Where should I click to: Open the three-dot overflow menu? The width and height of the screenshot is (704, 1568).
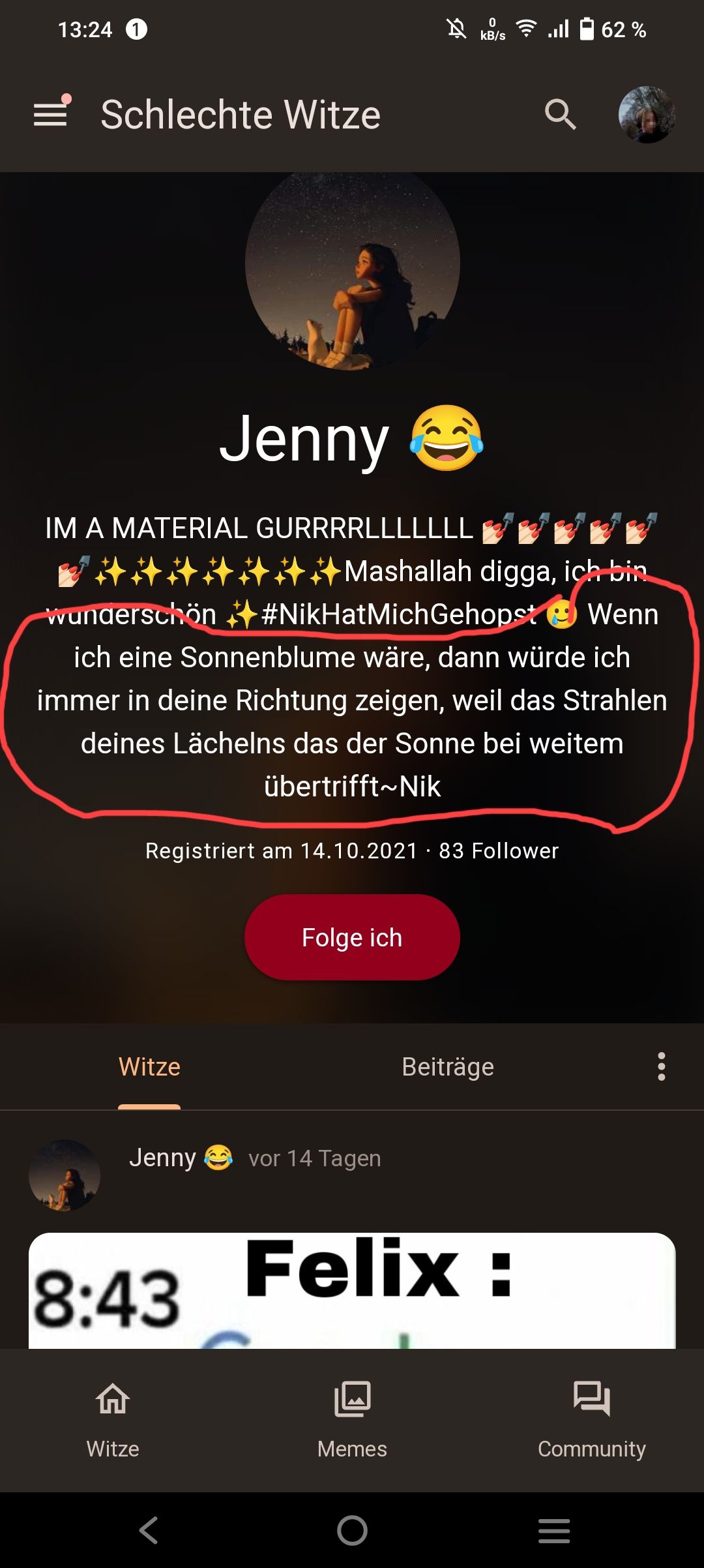(x=661, y=1066)
